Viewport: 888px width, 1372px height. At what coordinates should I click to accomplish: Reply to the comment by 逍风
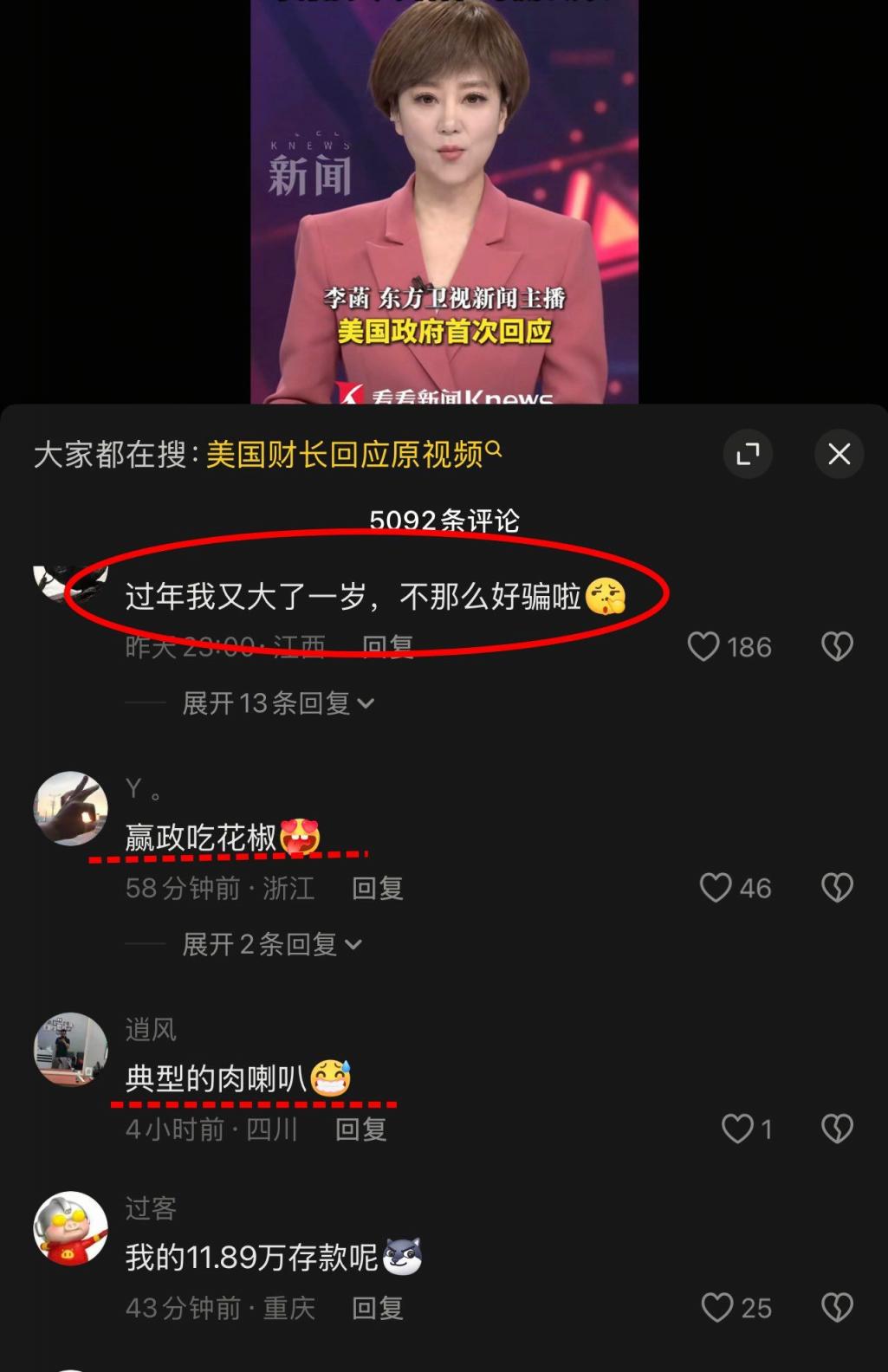360,1129
